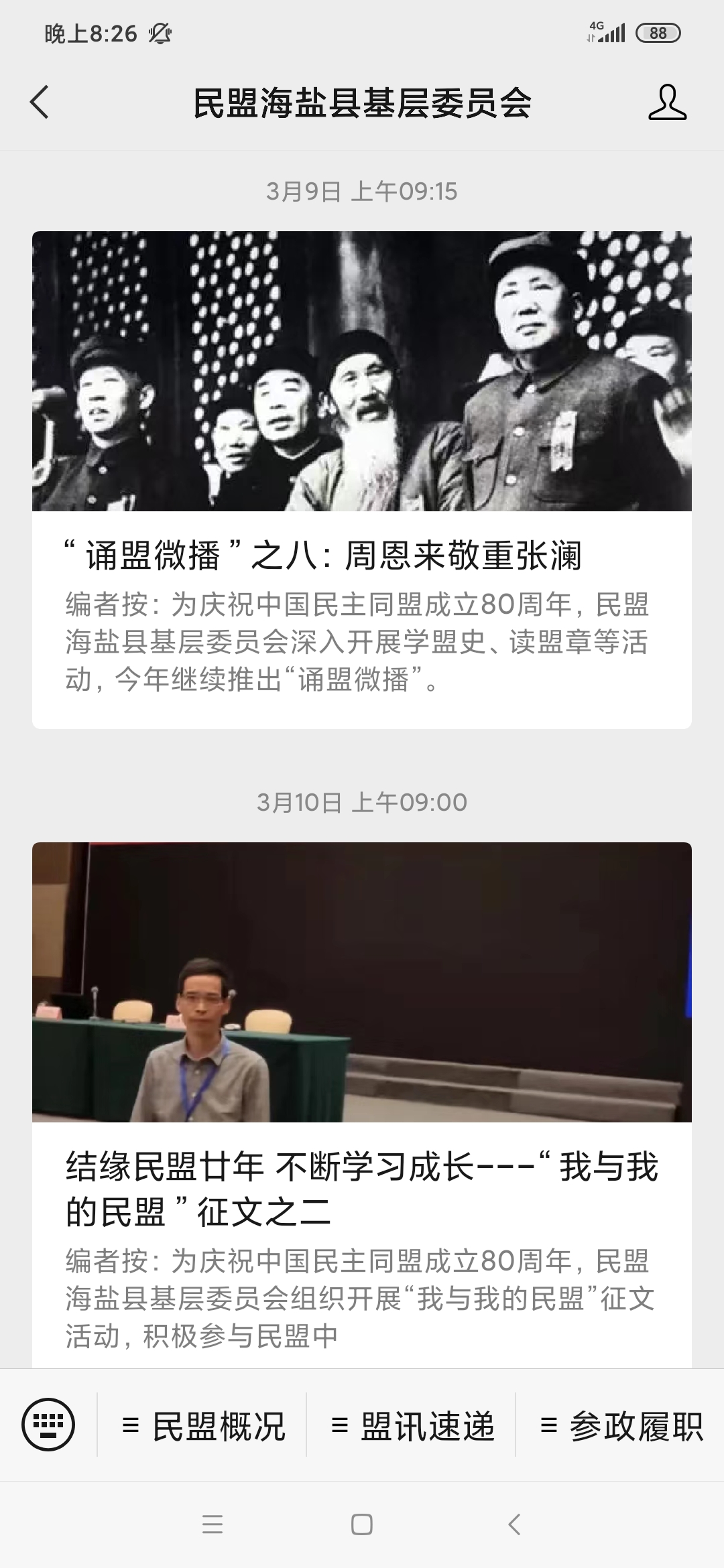Tap the system home button
The width and height of the screenshot is (724, 1568).
pos(362,1524)
